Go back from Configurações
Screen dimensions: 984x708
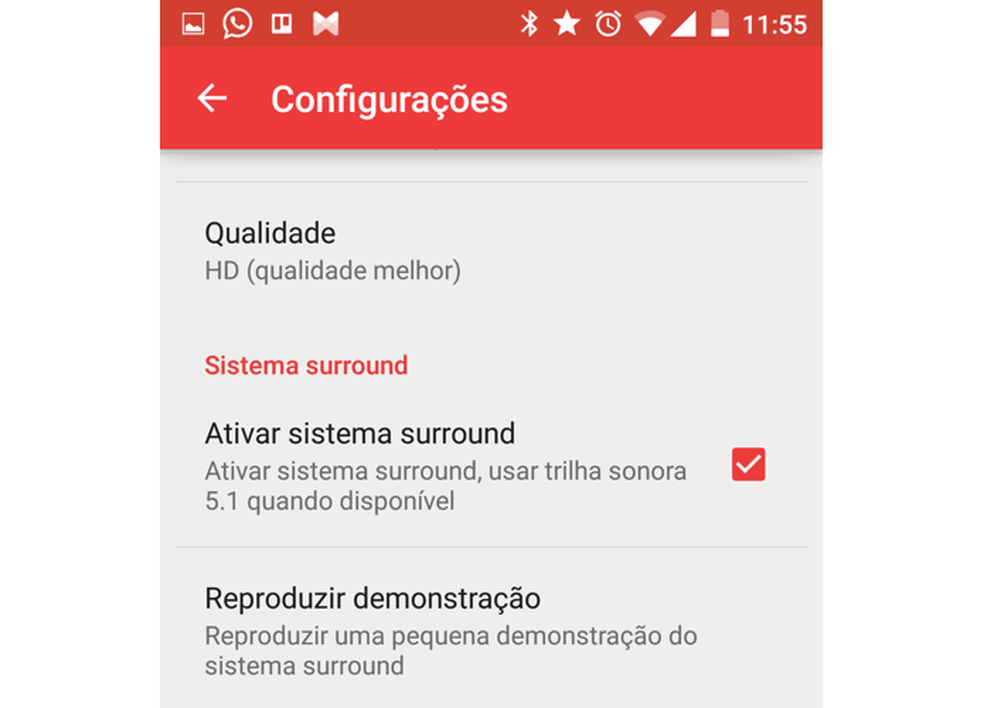212,98
